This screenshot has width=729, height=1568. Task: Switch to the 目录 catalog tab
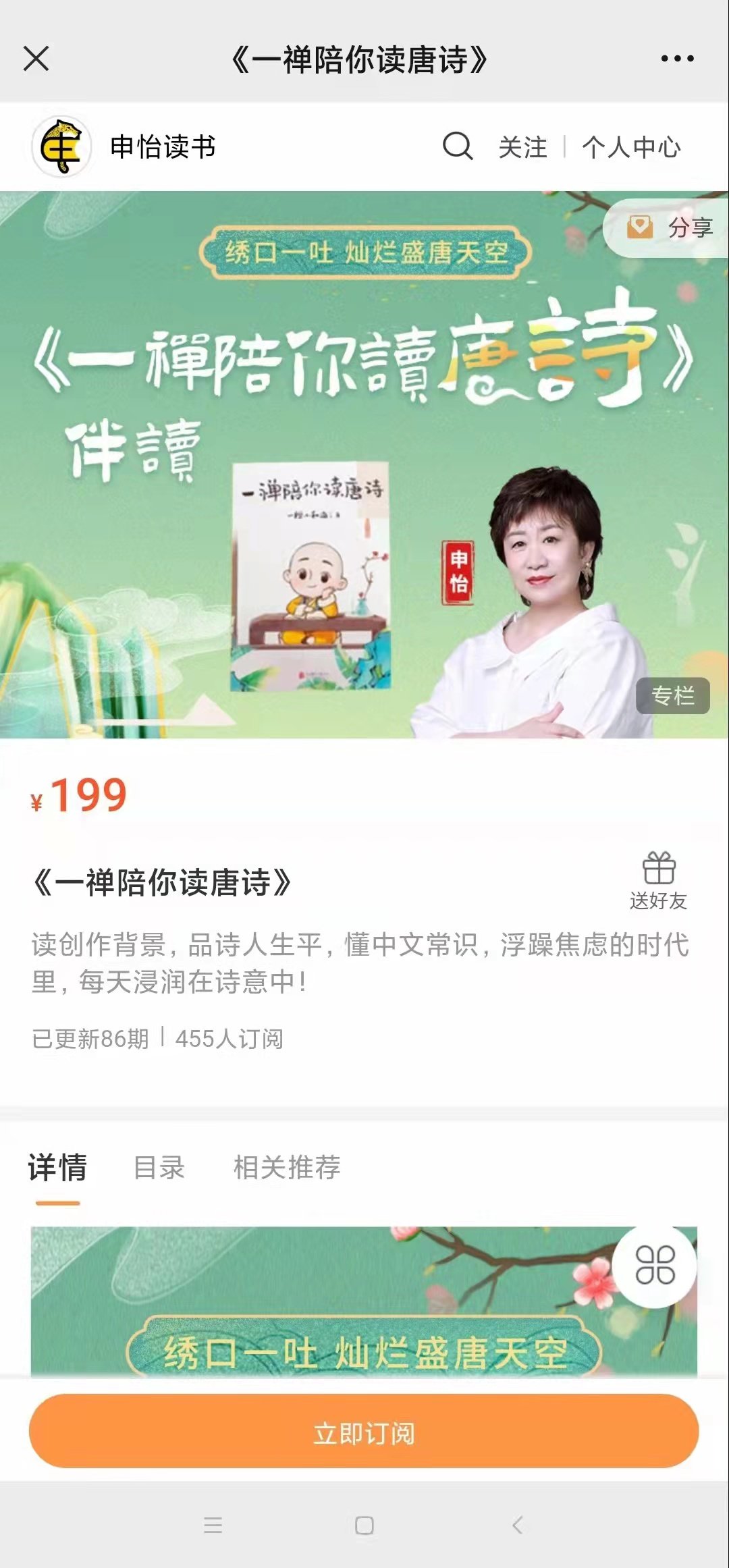click(159, 1166)
